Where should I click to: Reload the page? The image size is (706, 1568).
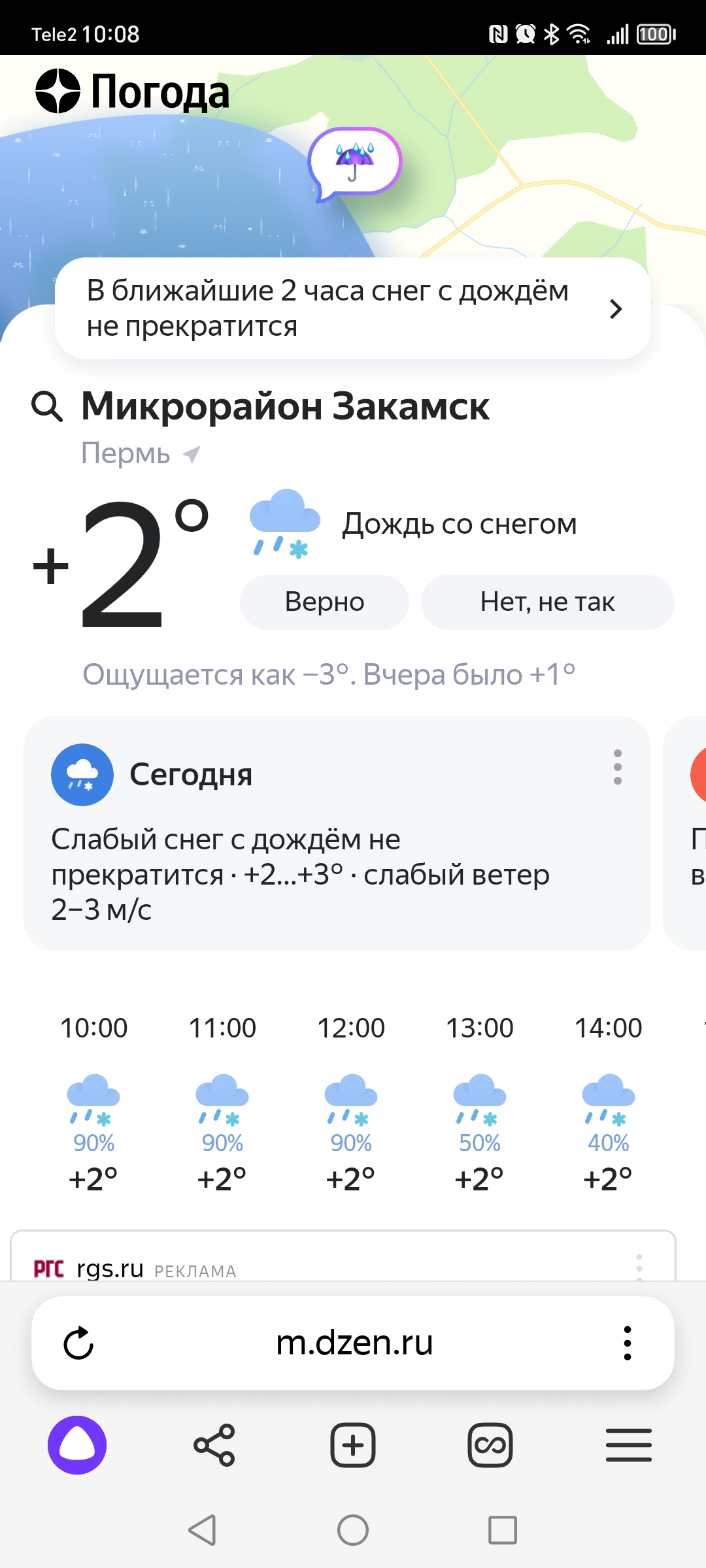click(78, 1343)
